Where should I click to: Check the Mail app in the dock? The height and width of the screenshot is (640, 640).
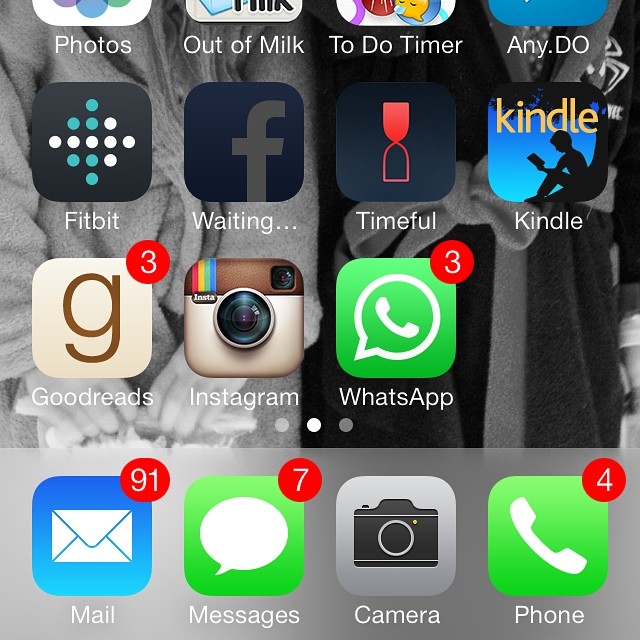point(92,536)
